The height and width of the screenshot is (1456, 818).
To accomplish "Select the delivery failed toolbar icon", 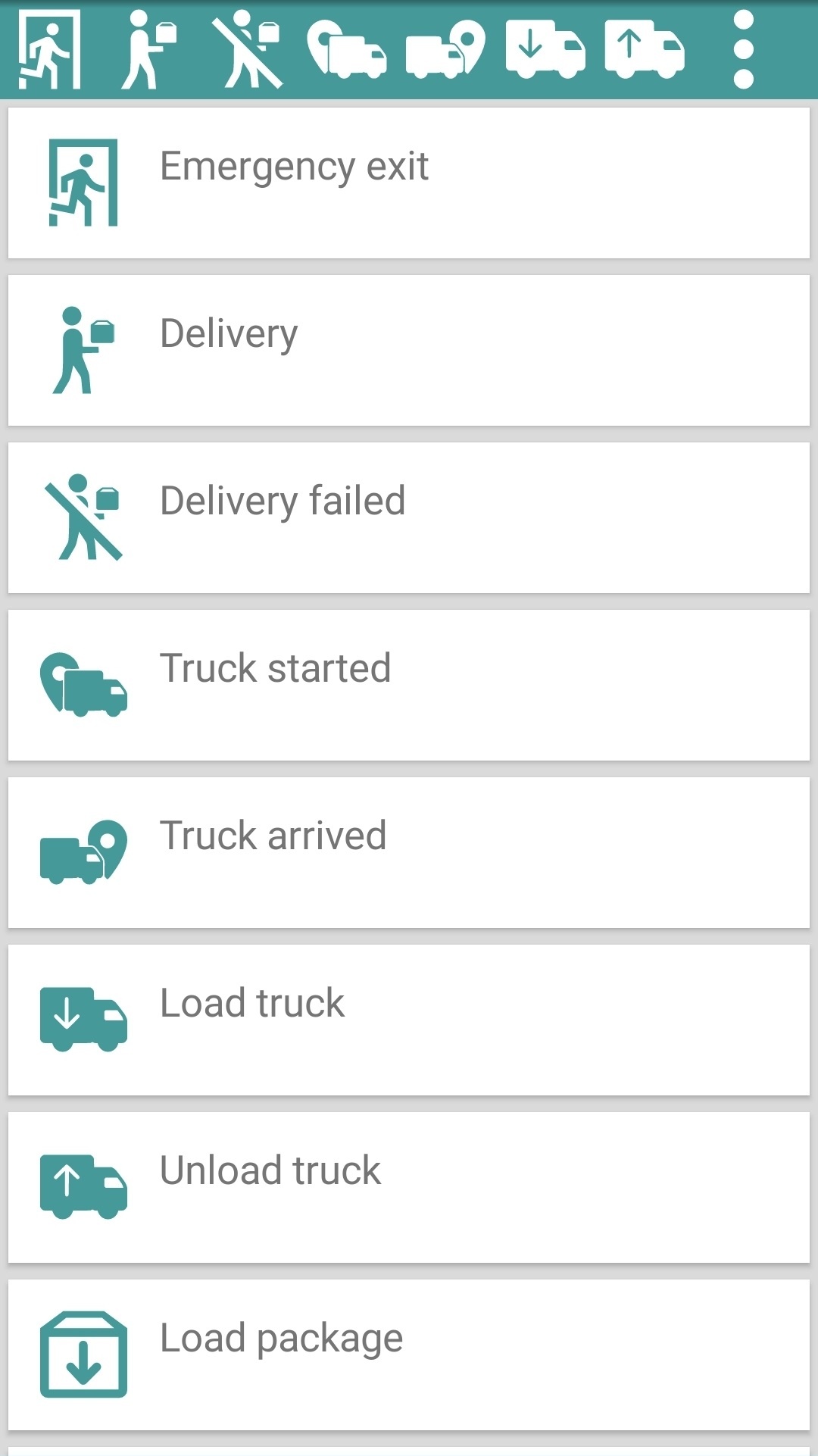I will (x=248, y=50).
